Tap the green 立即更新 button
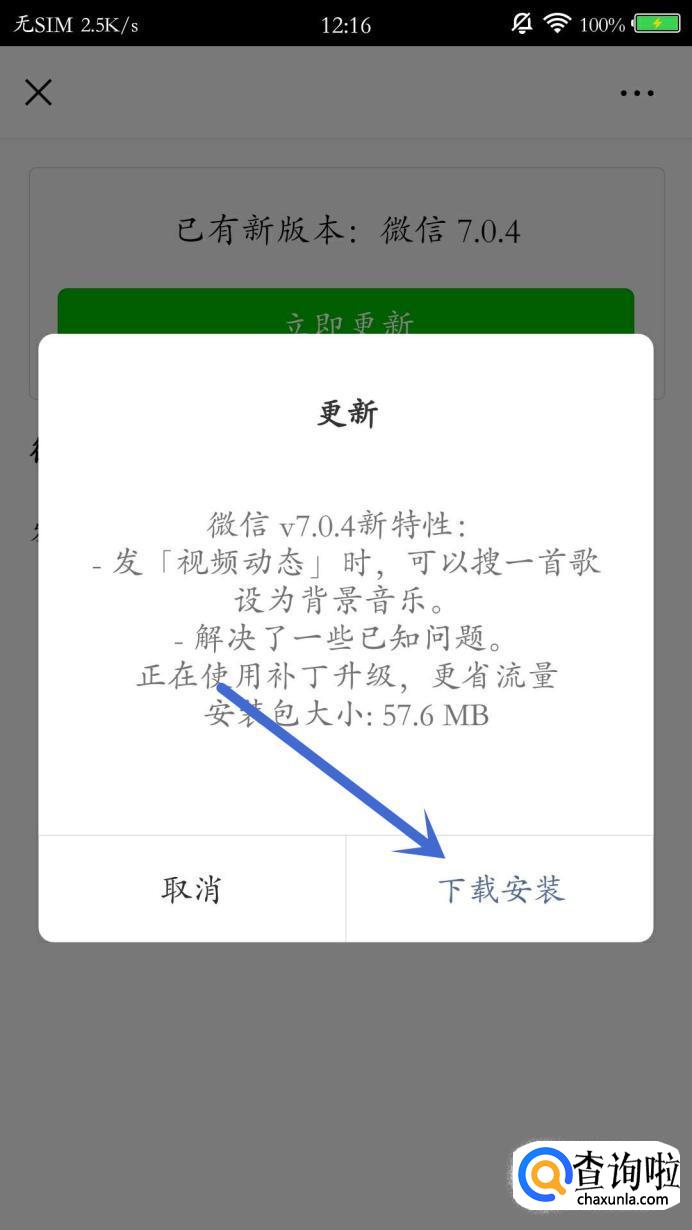This screenshot has width=692, height=1230. (346, 313)
